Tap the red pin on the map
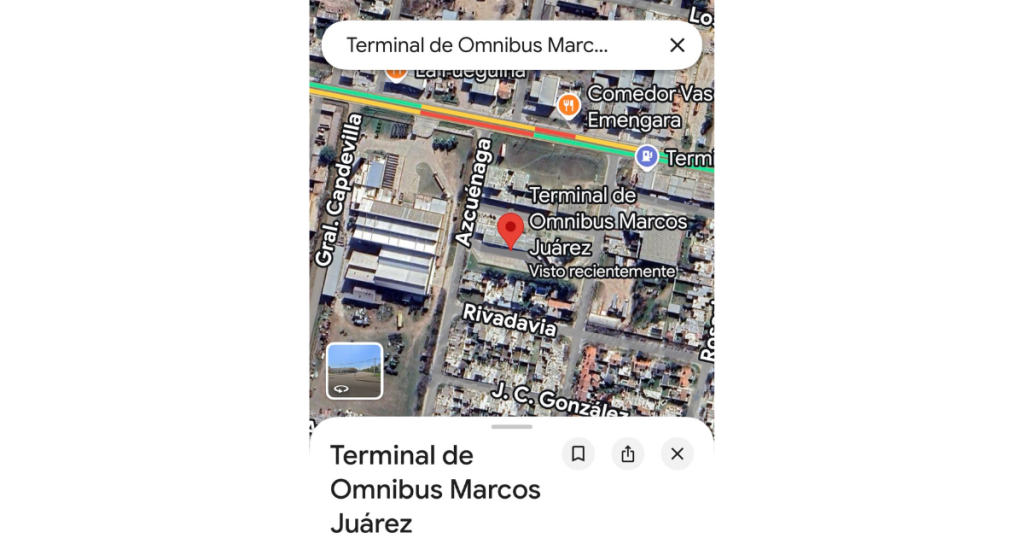This screenshot has height=538, width=1024. 511,230
